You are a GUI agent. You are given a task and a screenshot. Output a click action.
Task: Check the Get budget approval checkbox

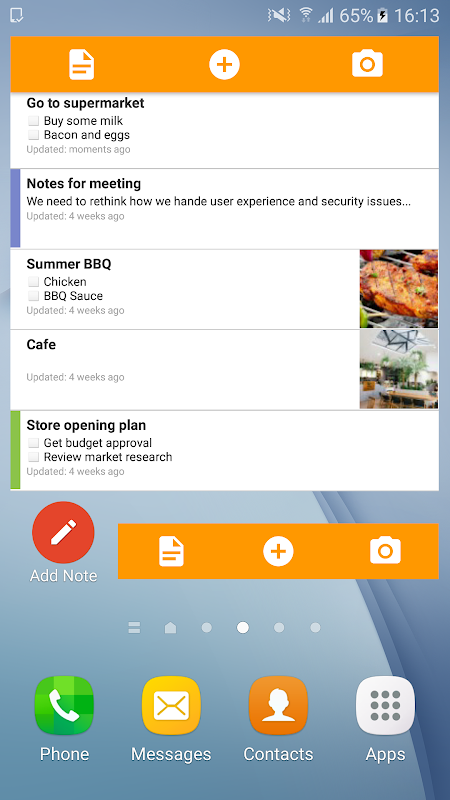click(x=33, y=443)
